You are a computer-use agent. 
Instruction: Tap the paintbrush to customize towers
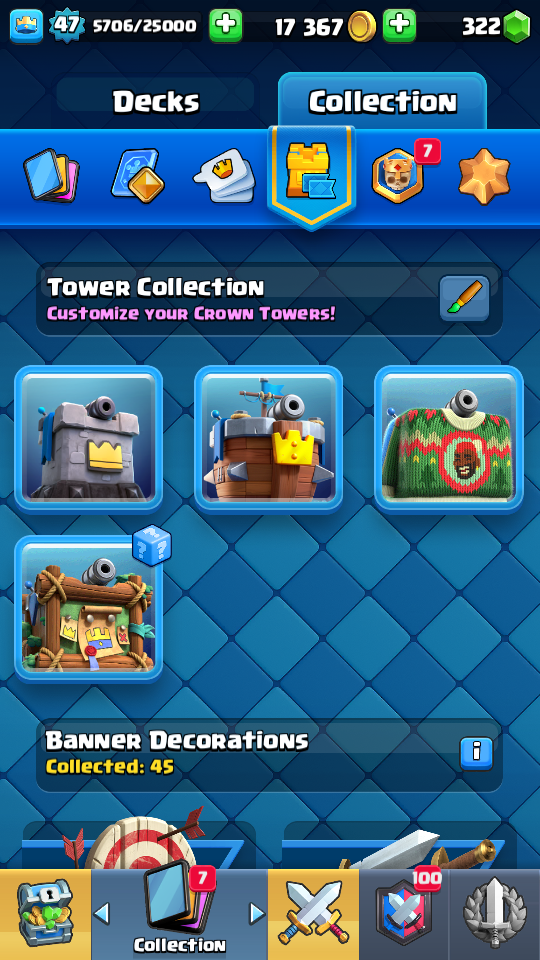coord(464,298)
